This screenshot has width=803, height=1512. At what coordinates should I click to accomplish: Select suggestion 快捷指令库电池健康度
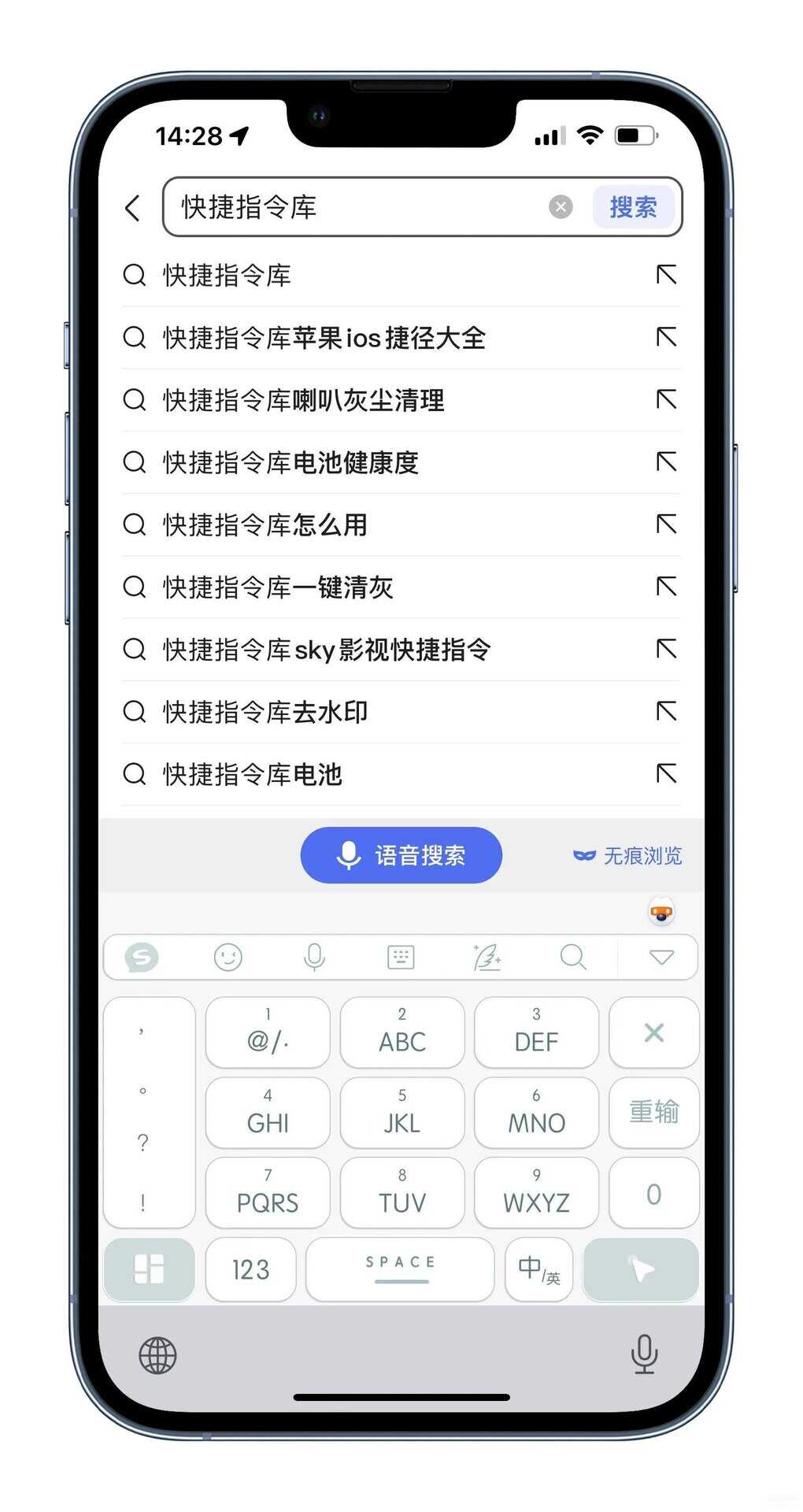pyautogui.click(x=290, y=462)
